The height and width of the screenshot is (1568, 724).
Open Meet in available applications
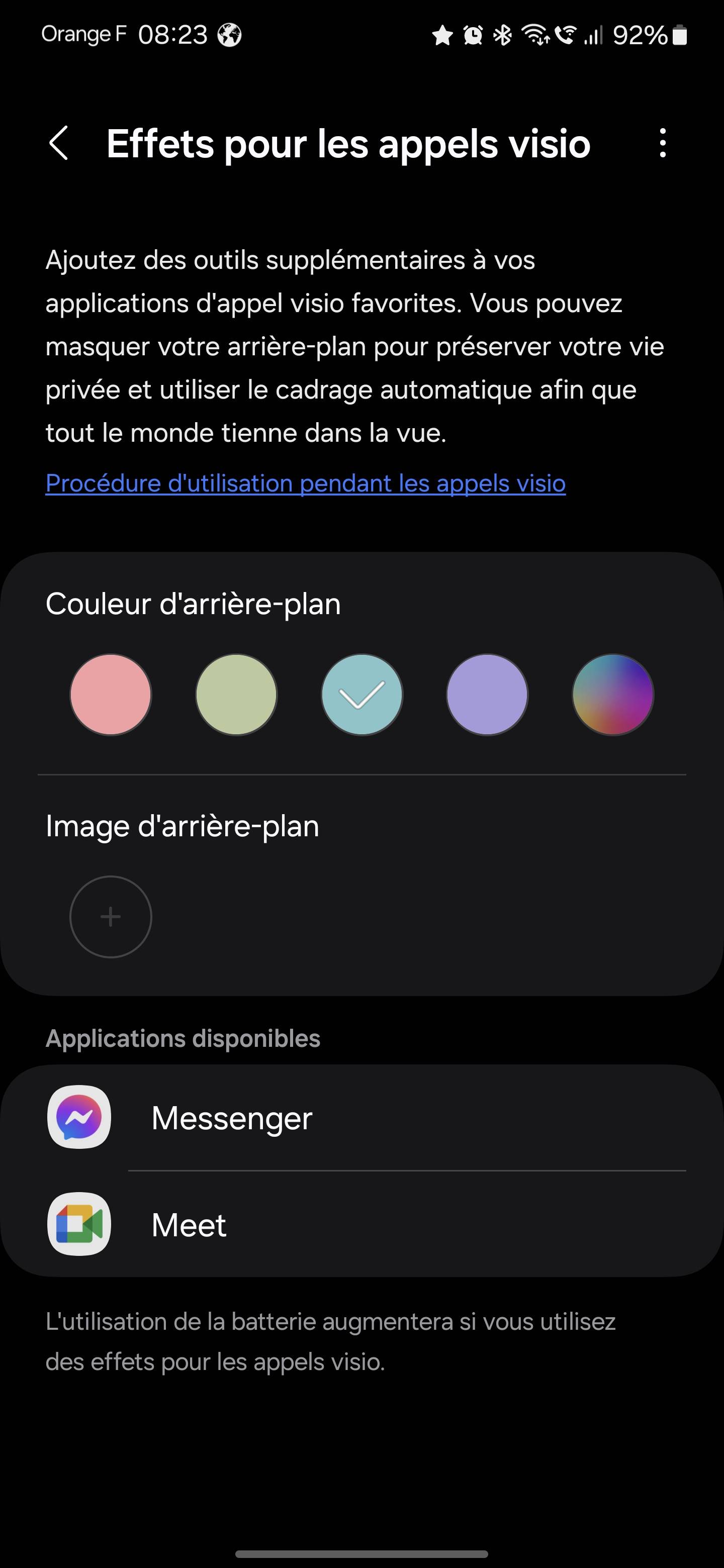[361, 1225]
